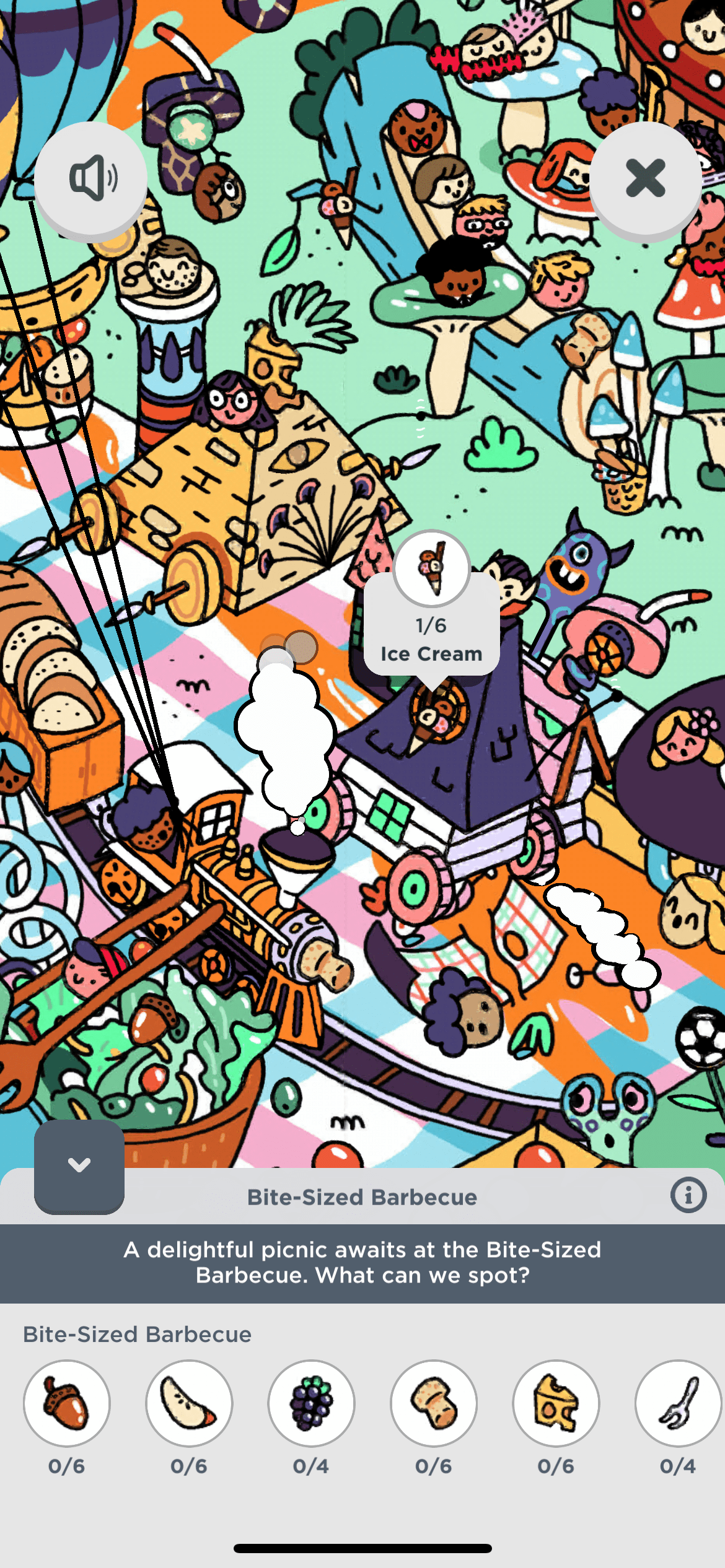Select the apple slice item
The width and height of the screenshot is (725, 1568).
[189, 1403]
